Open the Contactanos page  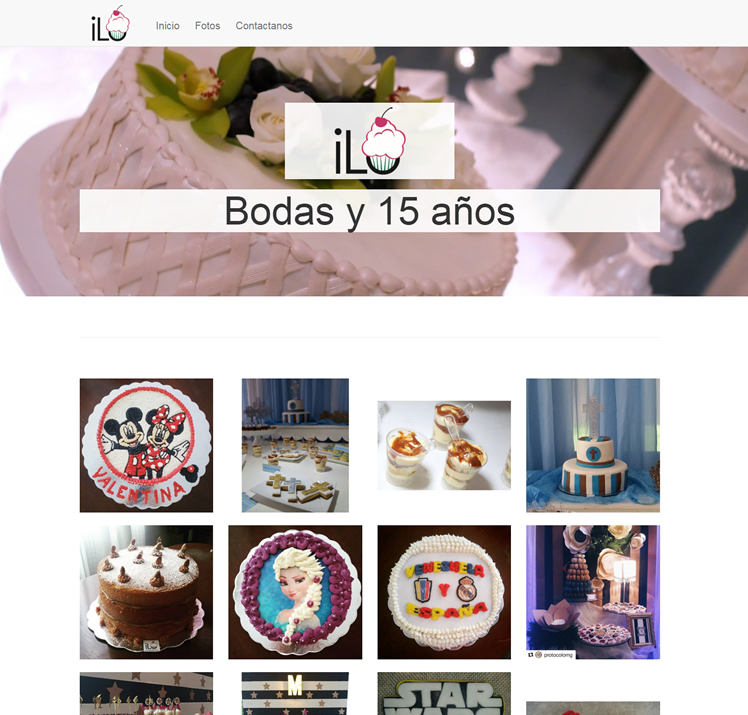pos(264,26)
